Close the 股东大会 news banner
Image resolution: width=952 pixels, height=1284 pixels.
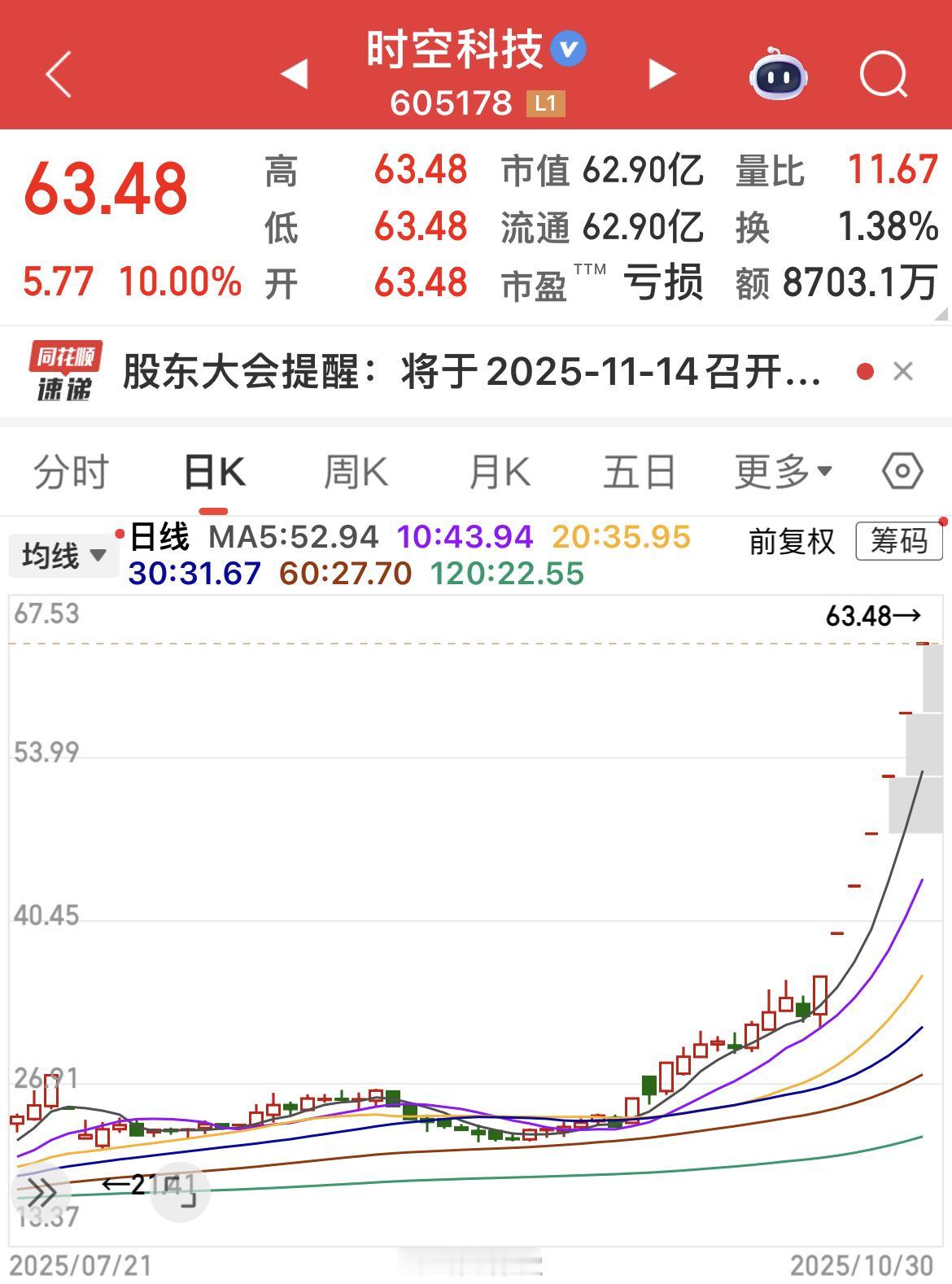pyautogui.click(x=903, y=370)
